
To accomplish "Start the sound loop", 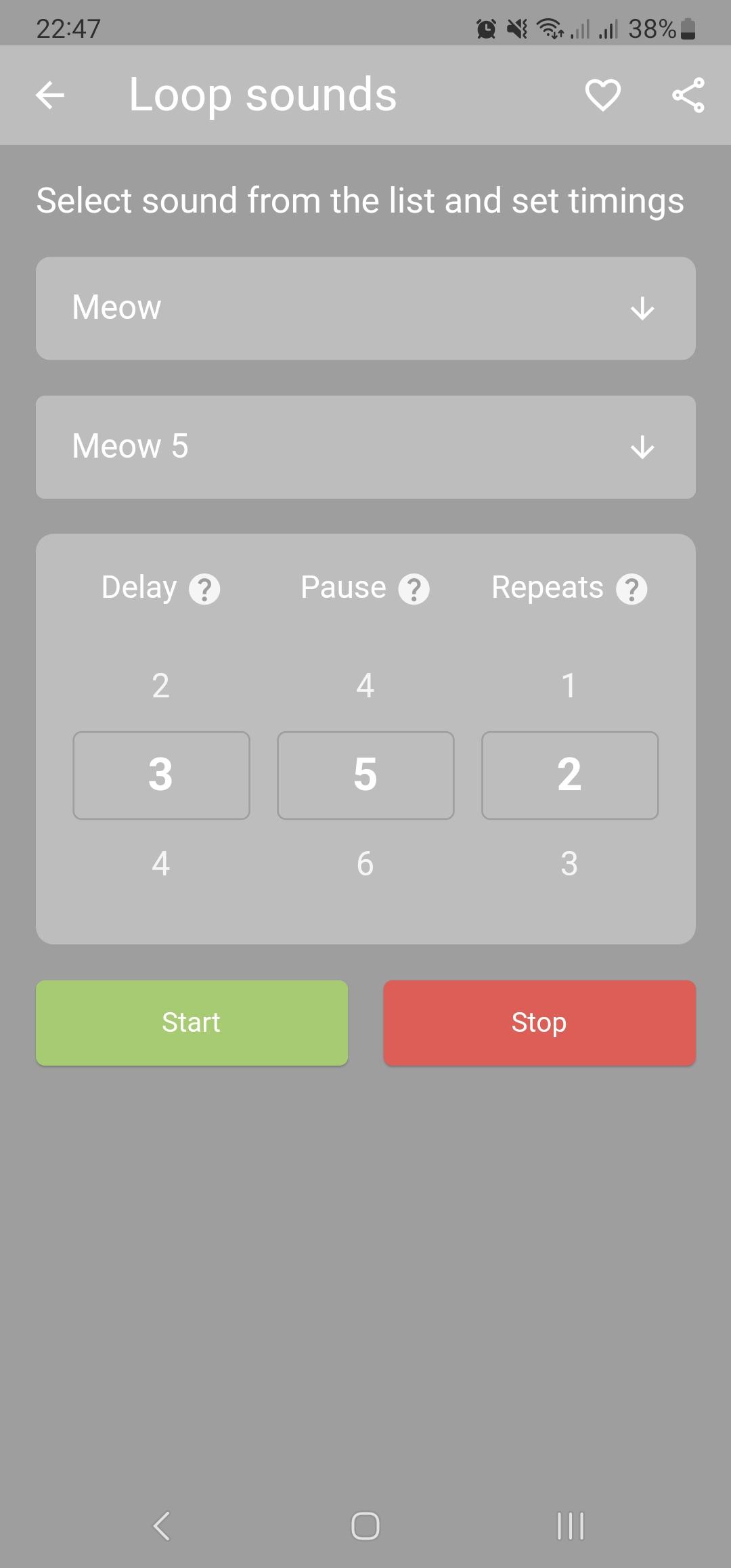I will [192, 1023].
